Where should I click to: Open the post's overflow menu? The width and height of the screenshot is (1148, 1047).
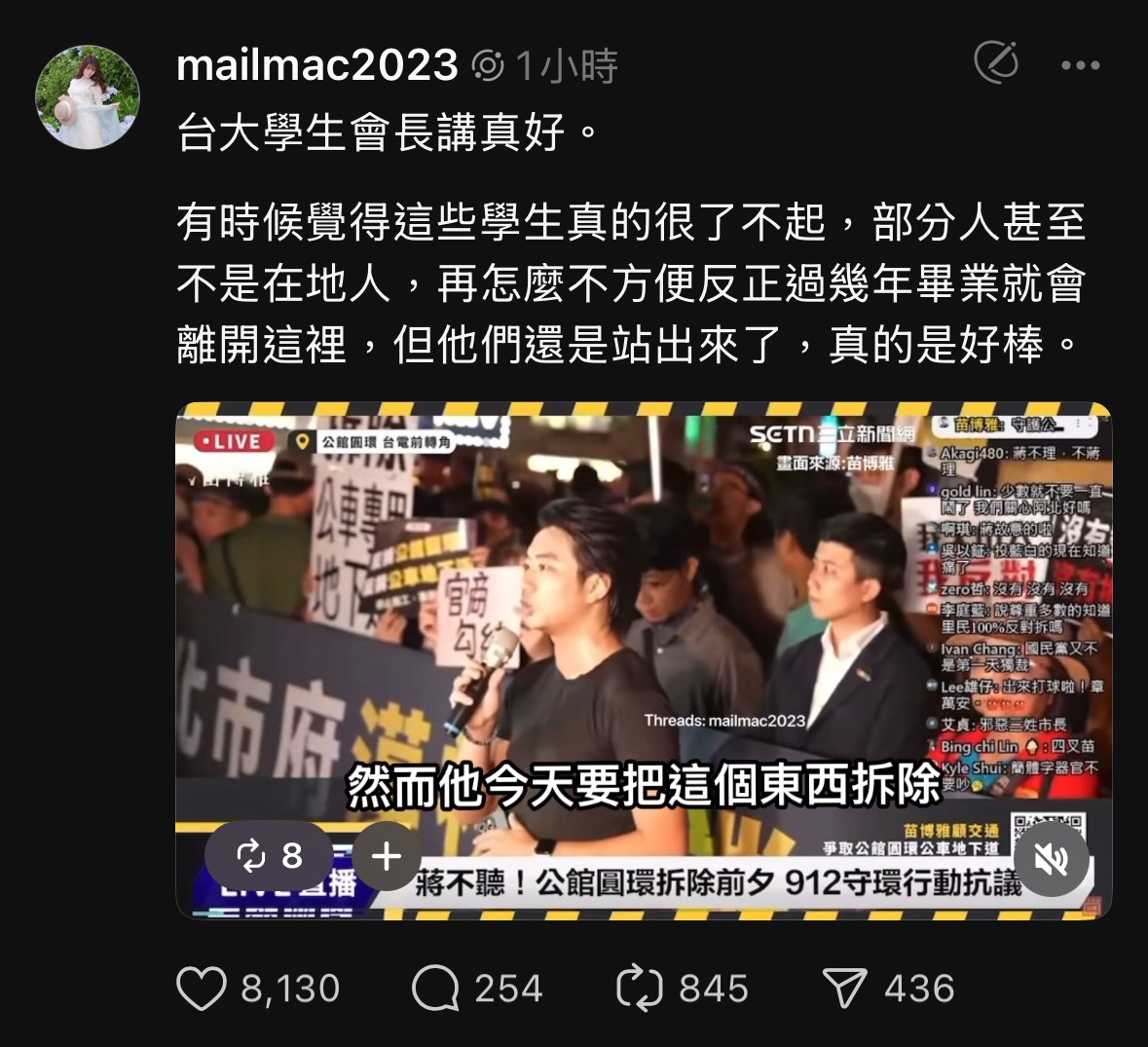coord(1080,66)
